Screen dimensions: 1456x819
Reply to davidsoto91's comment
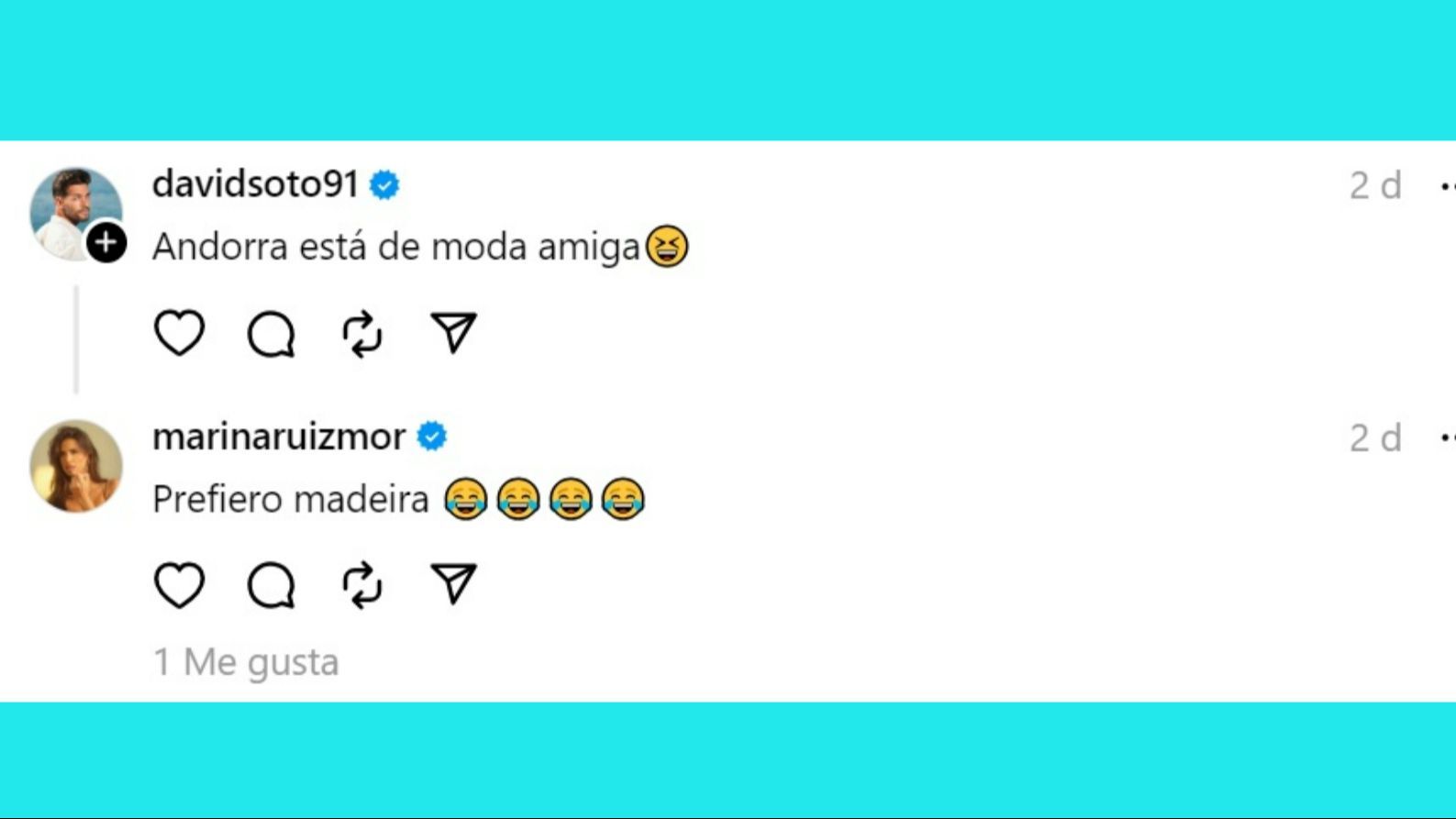[x=271, y=333]
